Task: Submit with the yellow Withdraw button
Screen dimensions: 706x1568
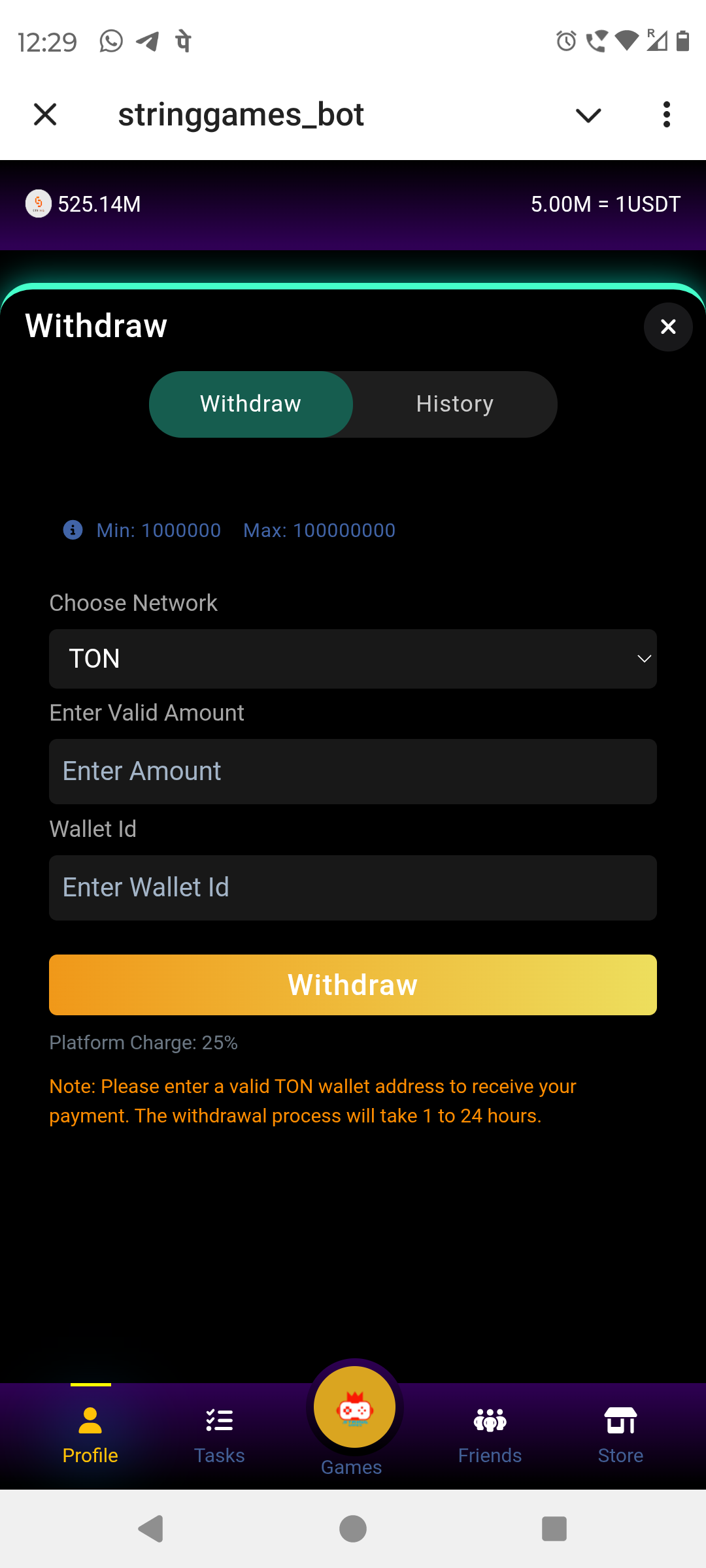Action: click(353, 985)
